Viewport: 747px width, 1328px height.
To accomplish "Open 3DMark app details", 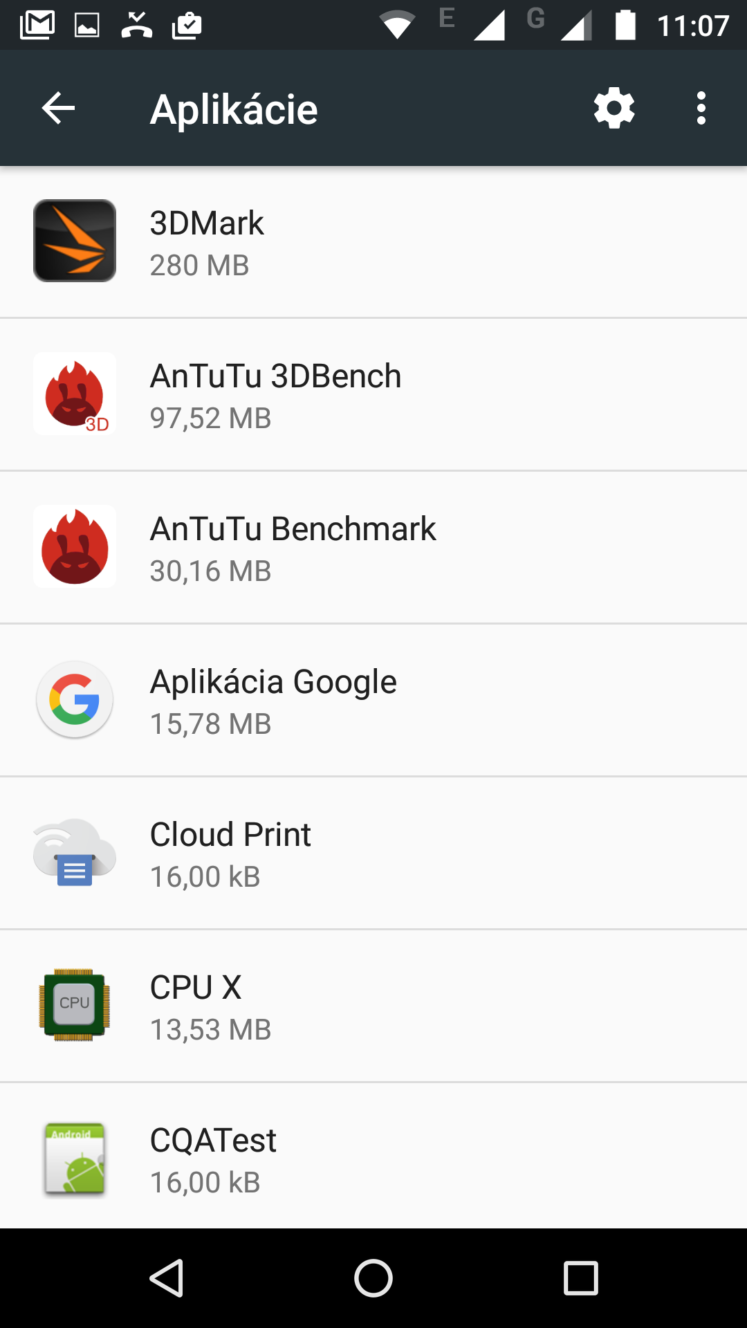I will 373,242.
